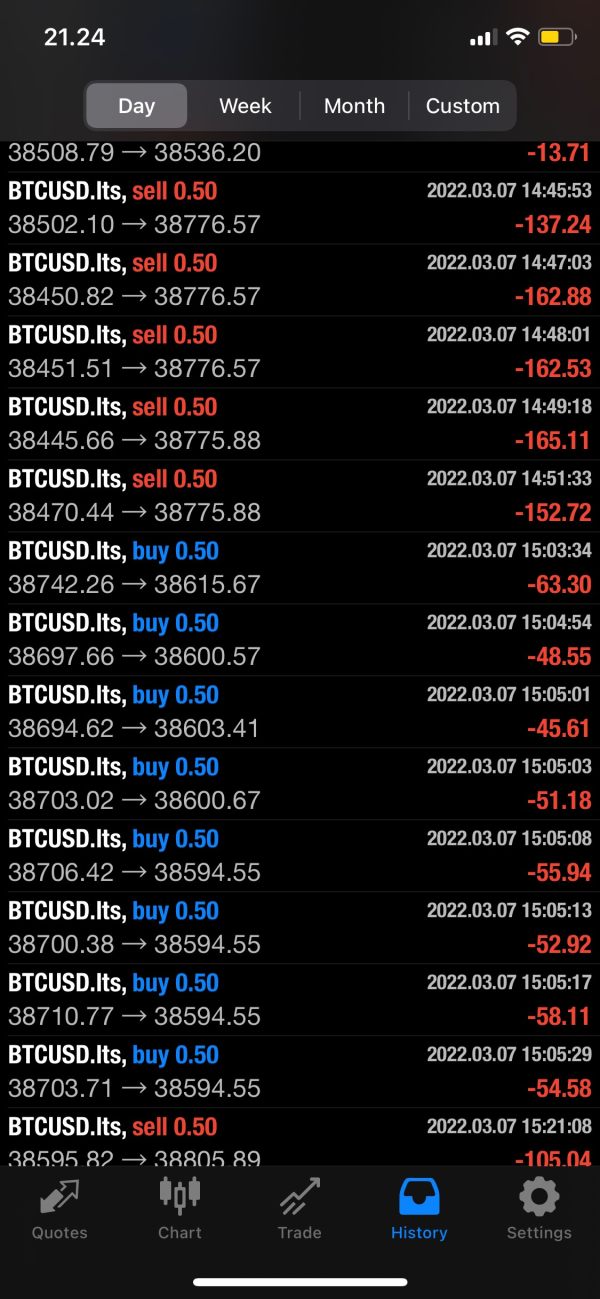Open the sell trade losing -165.11
This screenshot has width=600, height=1299.
(300, 424)
